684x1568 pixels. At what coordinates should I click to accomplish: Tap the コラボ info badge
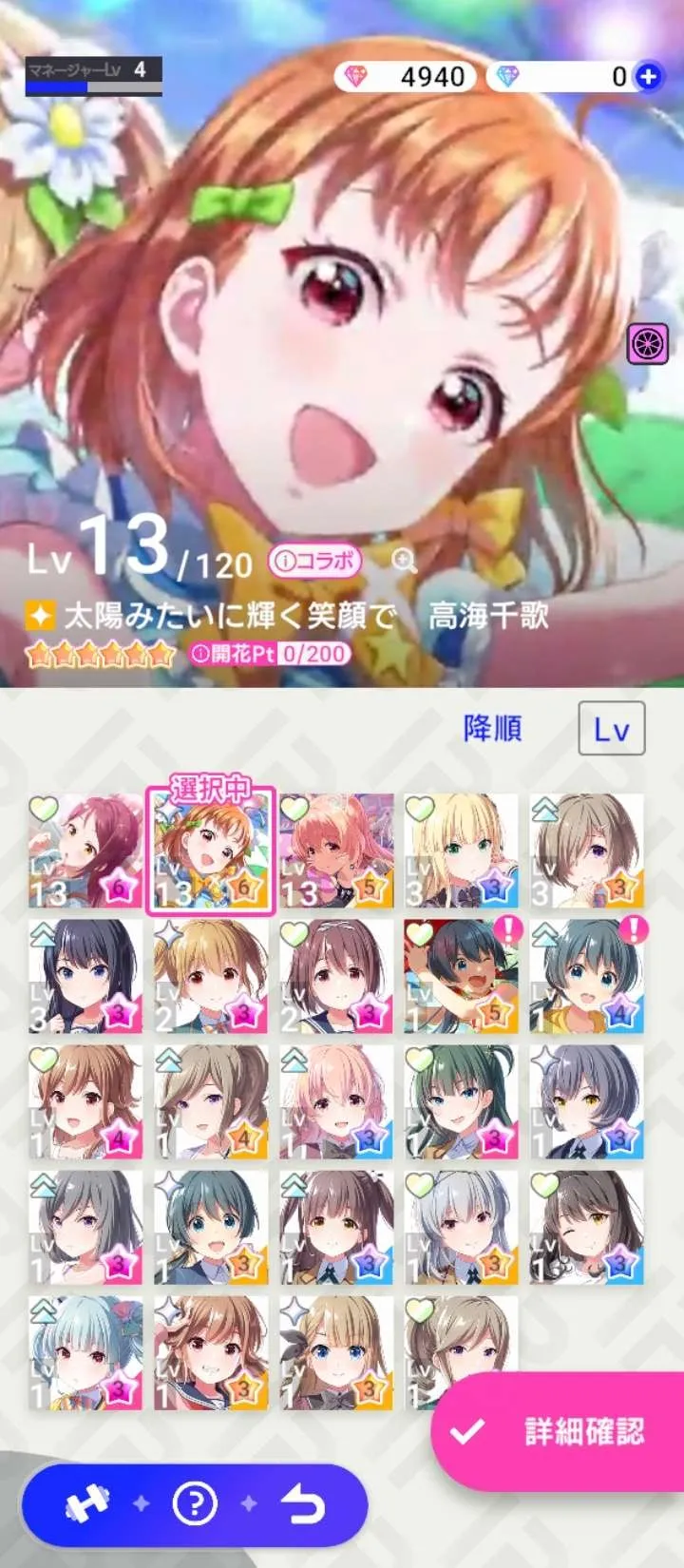[x=314, y=562]
